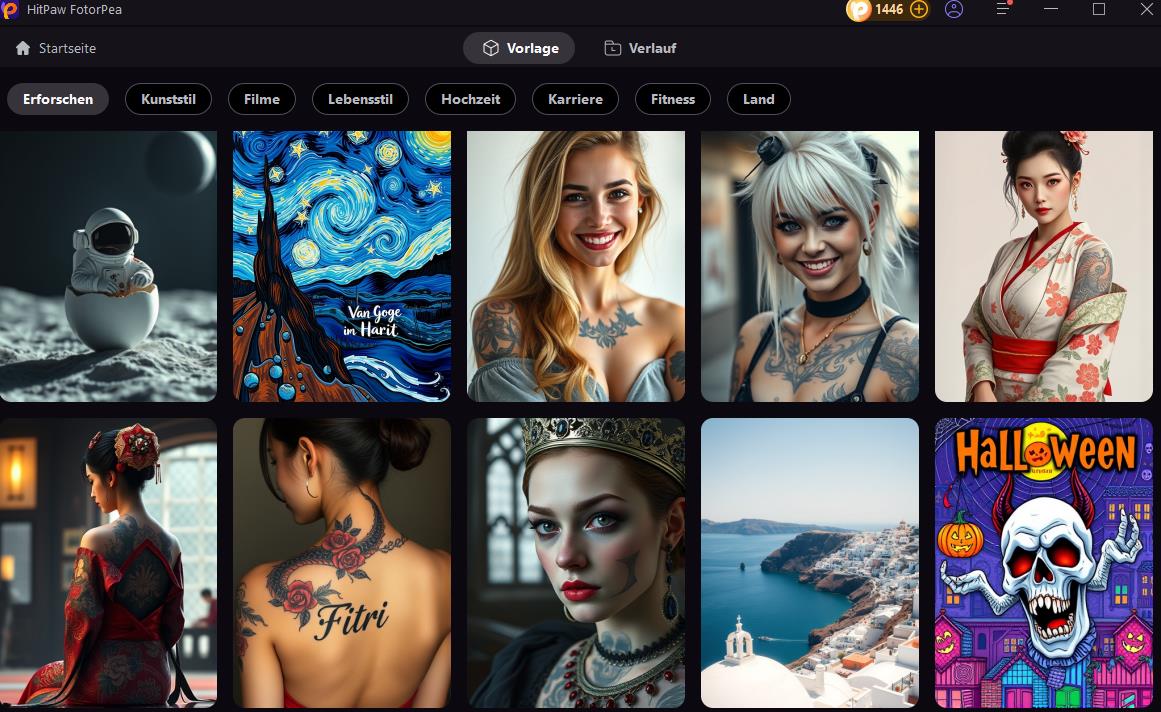Select the Fitness chip
This screenshot has height=712, width=1161.
pyautogui.click(x=672, y=99)
